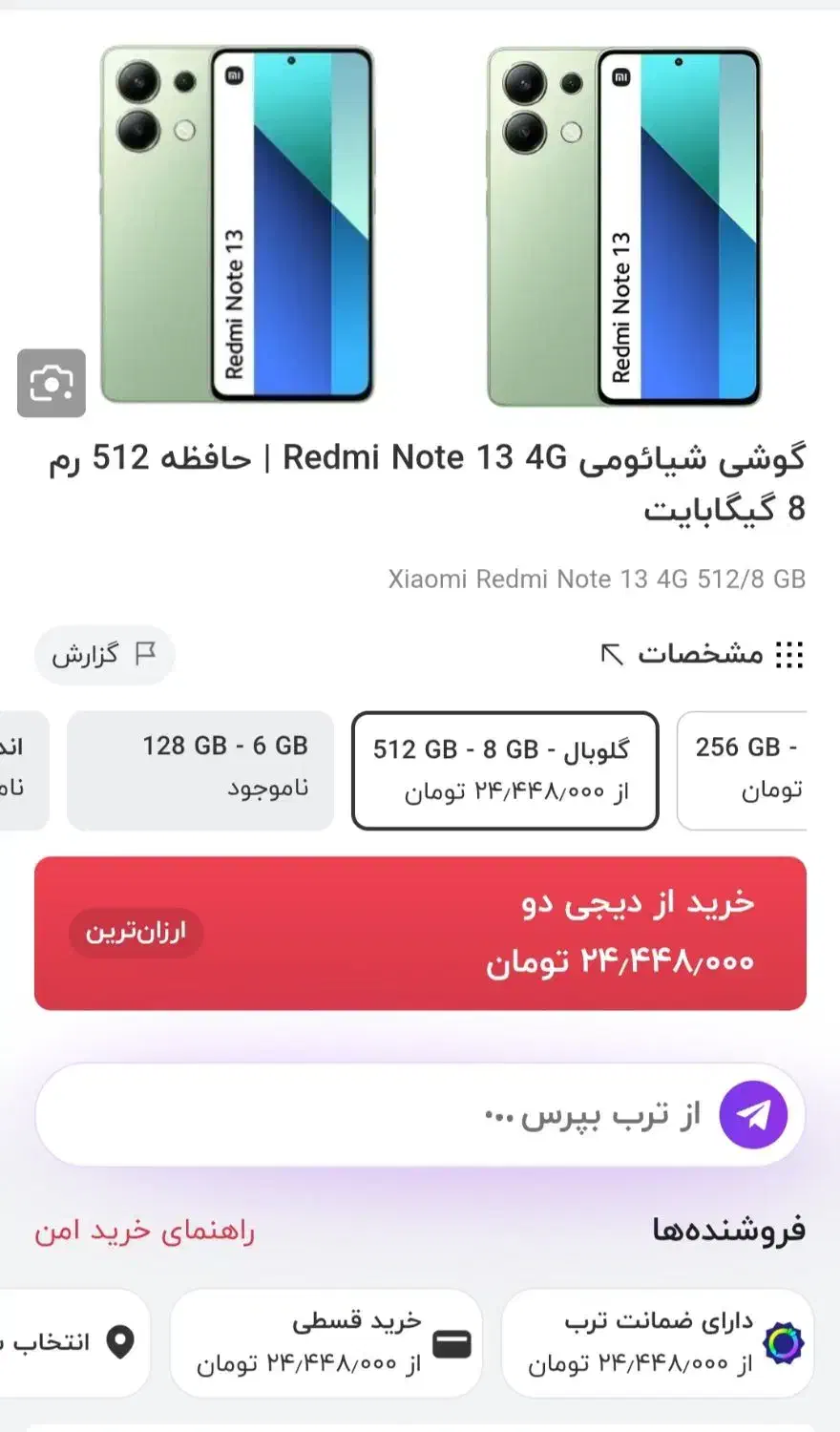Select the unavailable 128 GB - 6 GB variant
840x1432 pixels.
click(199, 769)
